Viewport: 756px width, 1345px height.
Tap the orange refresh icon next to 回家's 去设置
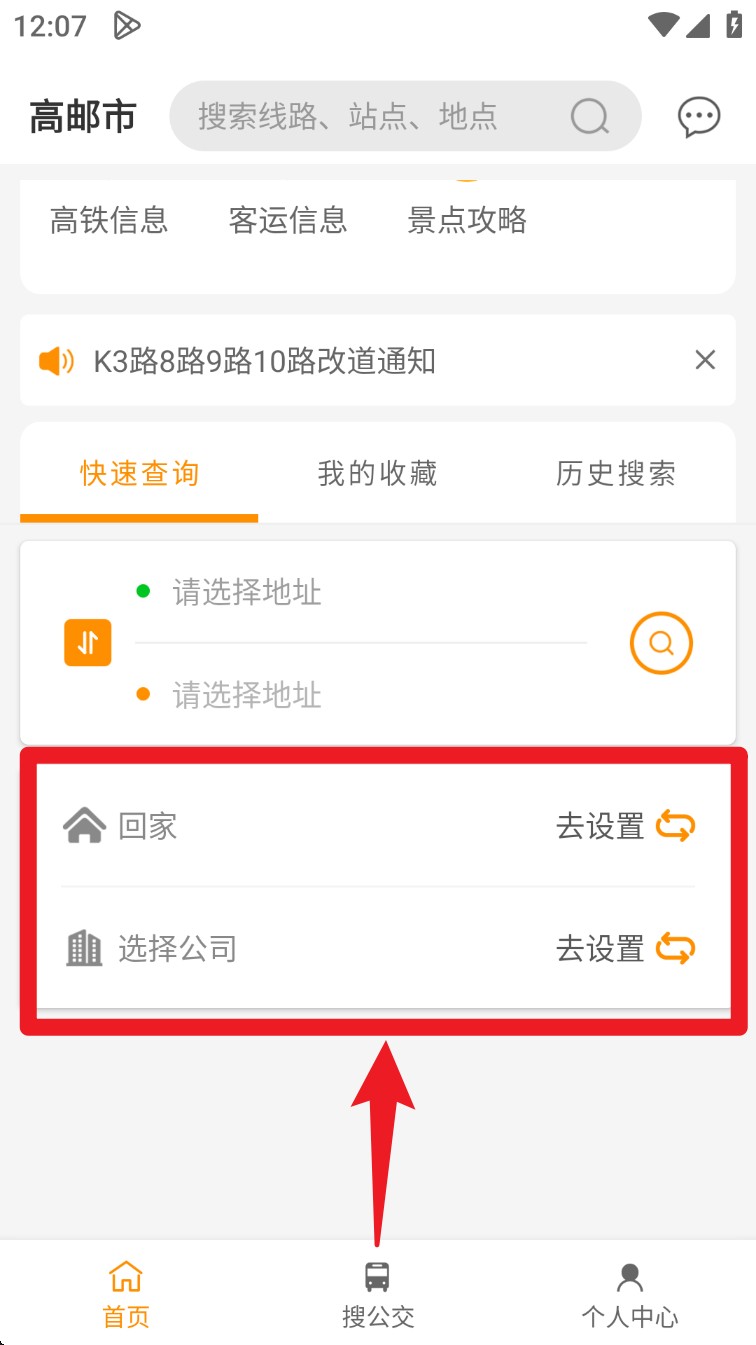[676, 826]
